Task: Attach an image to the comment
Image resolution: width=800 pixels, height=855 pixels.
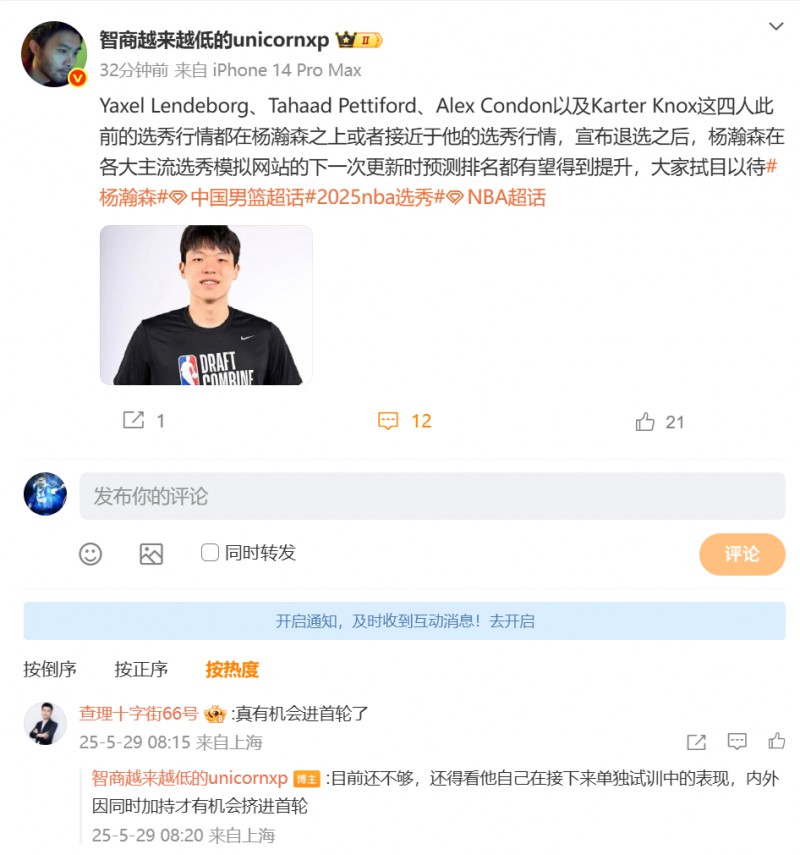Action: point(151,554)
